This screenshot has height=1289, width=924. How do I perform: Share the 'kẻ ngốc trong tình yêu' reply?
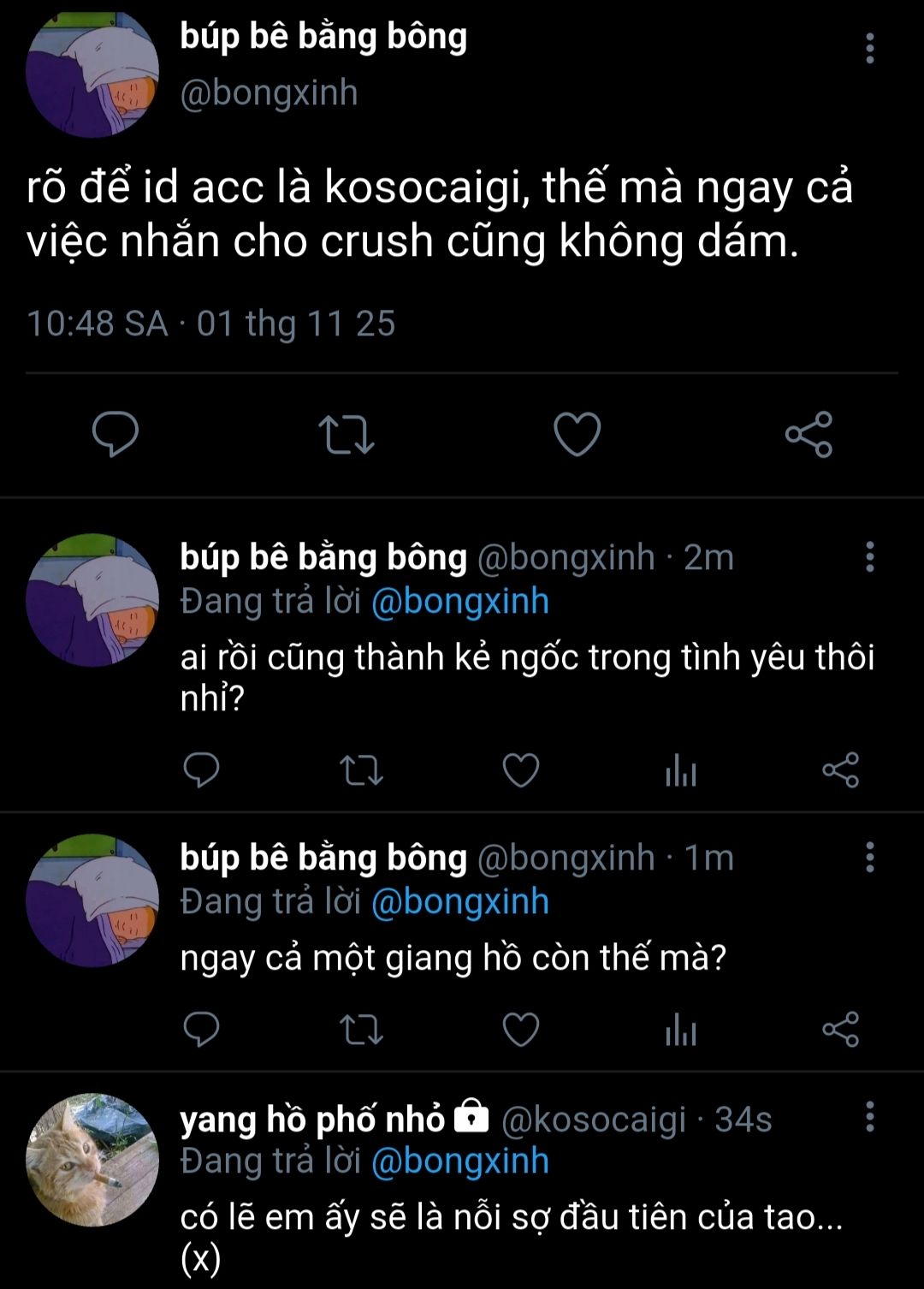[840, 770]
